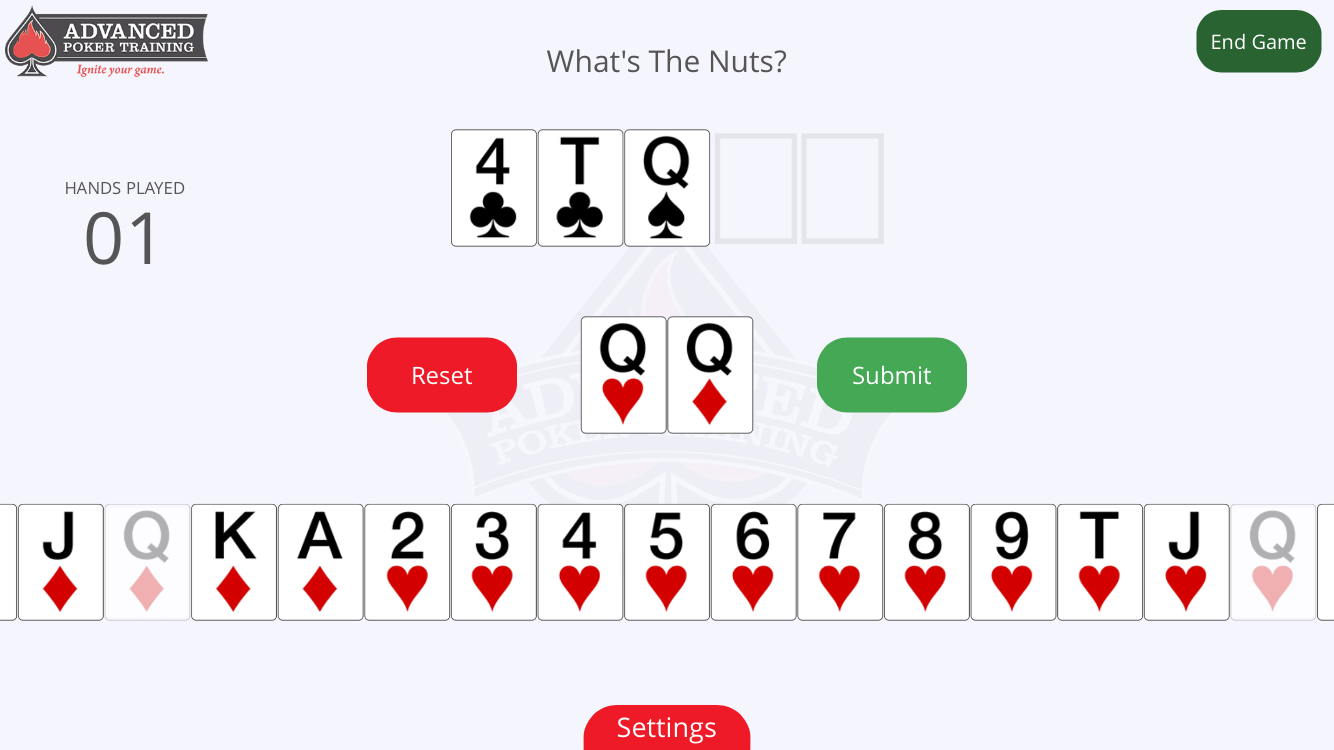Choose the Ace of diamonds card
1334x750 pixels.
click(x=320, y=562)
